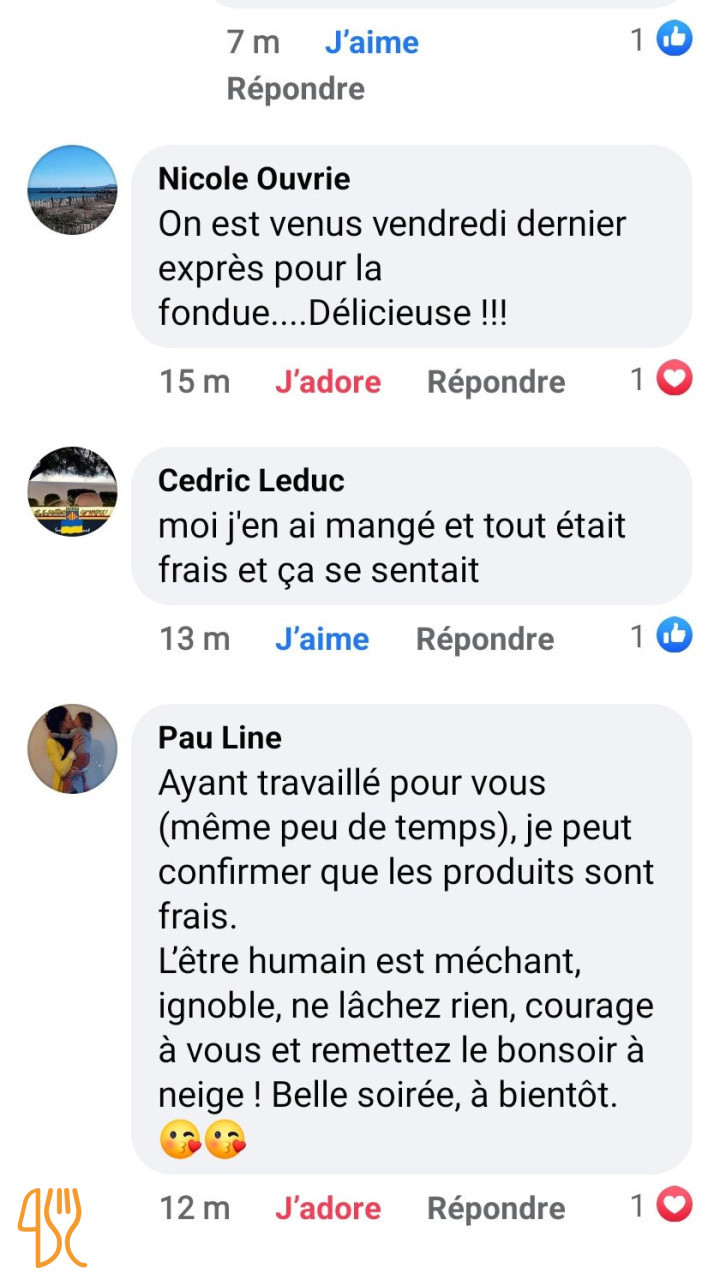Image resolution: width=720 pixels, height=1280 pixels.
Task: Like the comment posted 7 m ago
Action: (x=371, y=42)
